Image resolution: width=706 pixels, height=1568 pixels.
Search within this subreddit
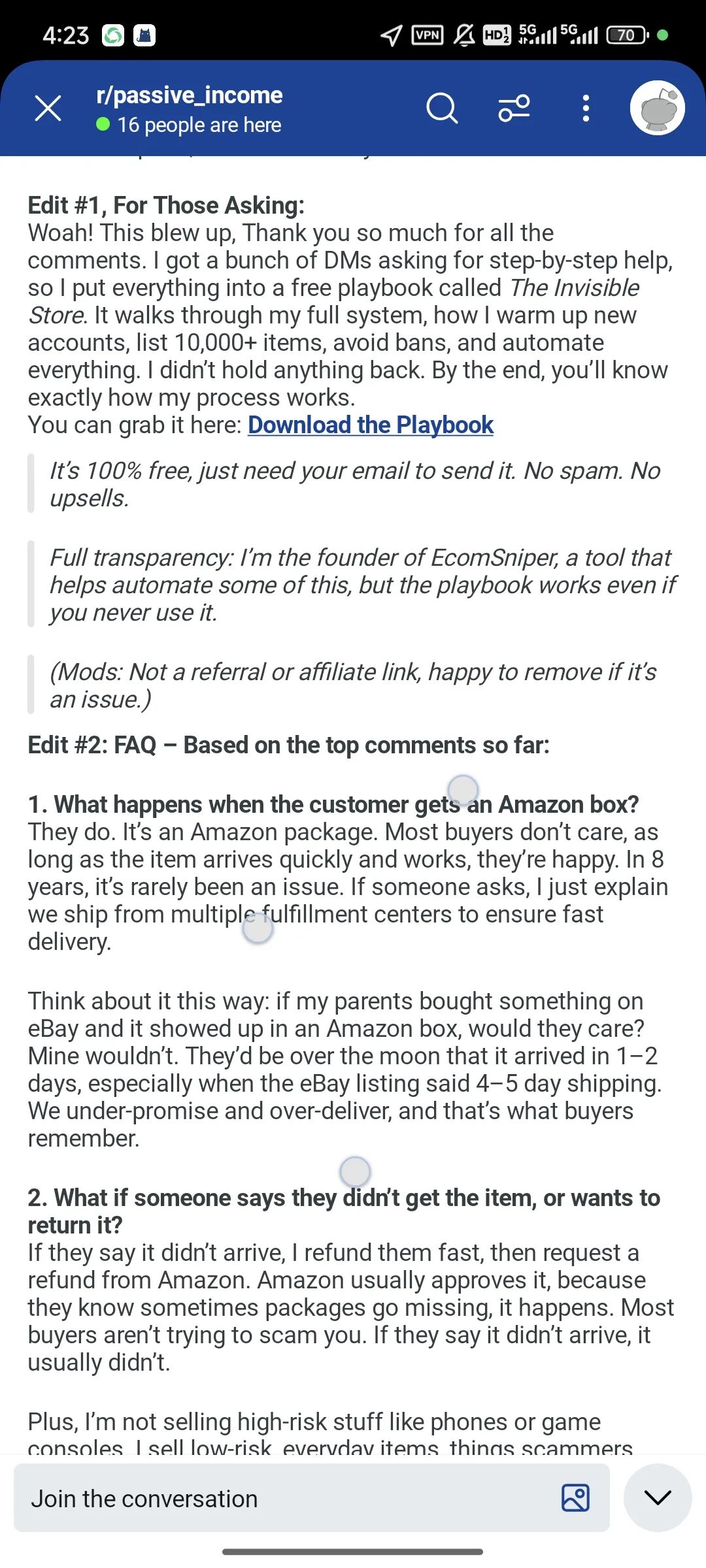(442, 108)
